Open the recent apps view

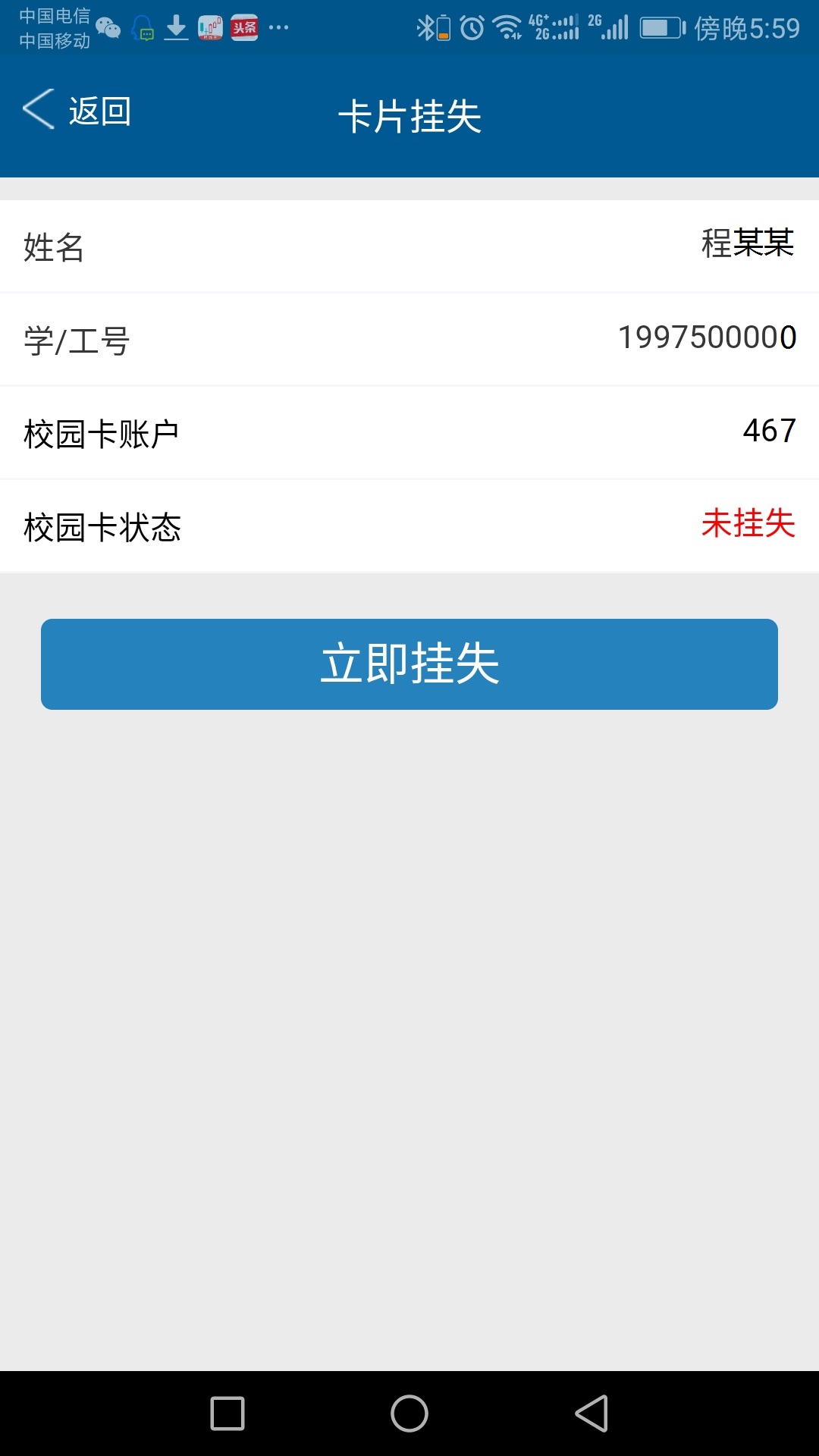click(227, 1414)
